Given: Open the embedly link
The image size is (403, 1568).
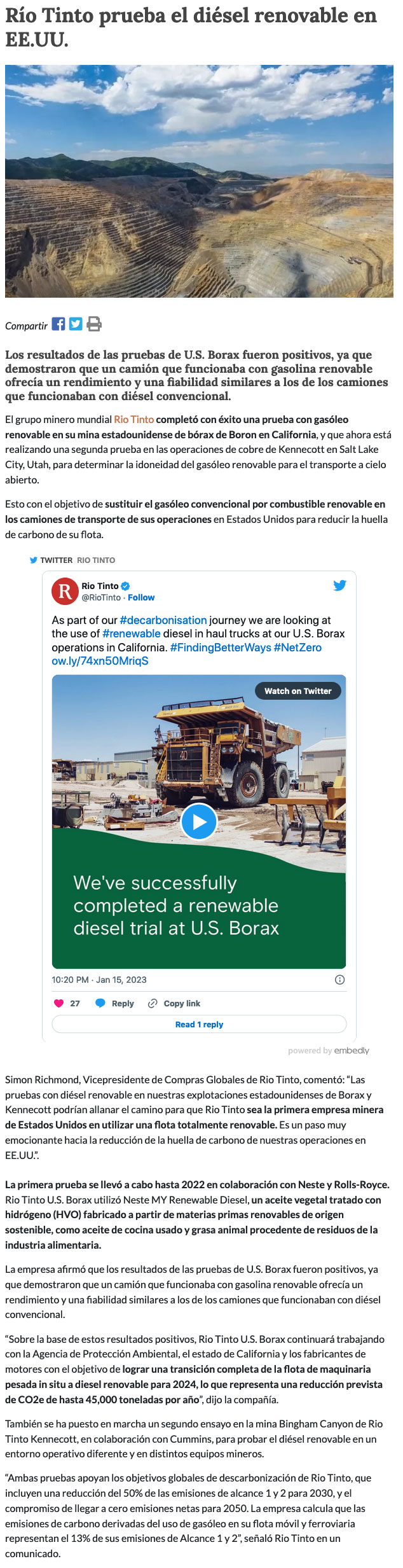Looking at the screenshot, I should 352,1050.
